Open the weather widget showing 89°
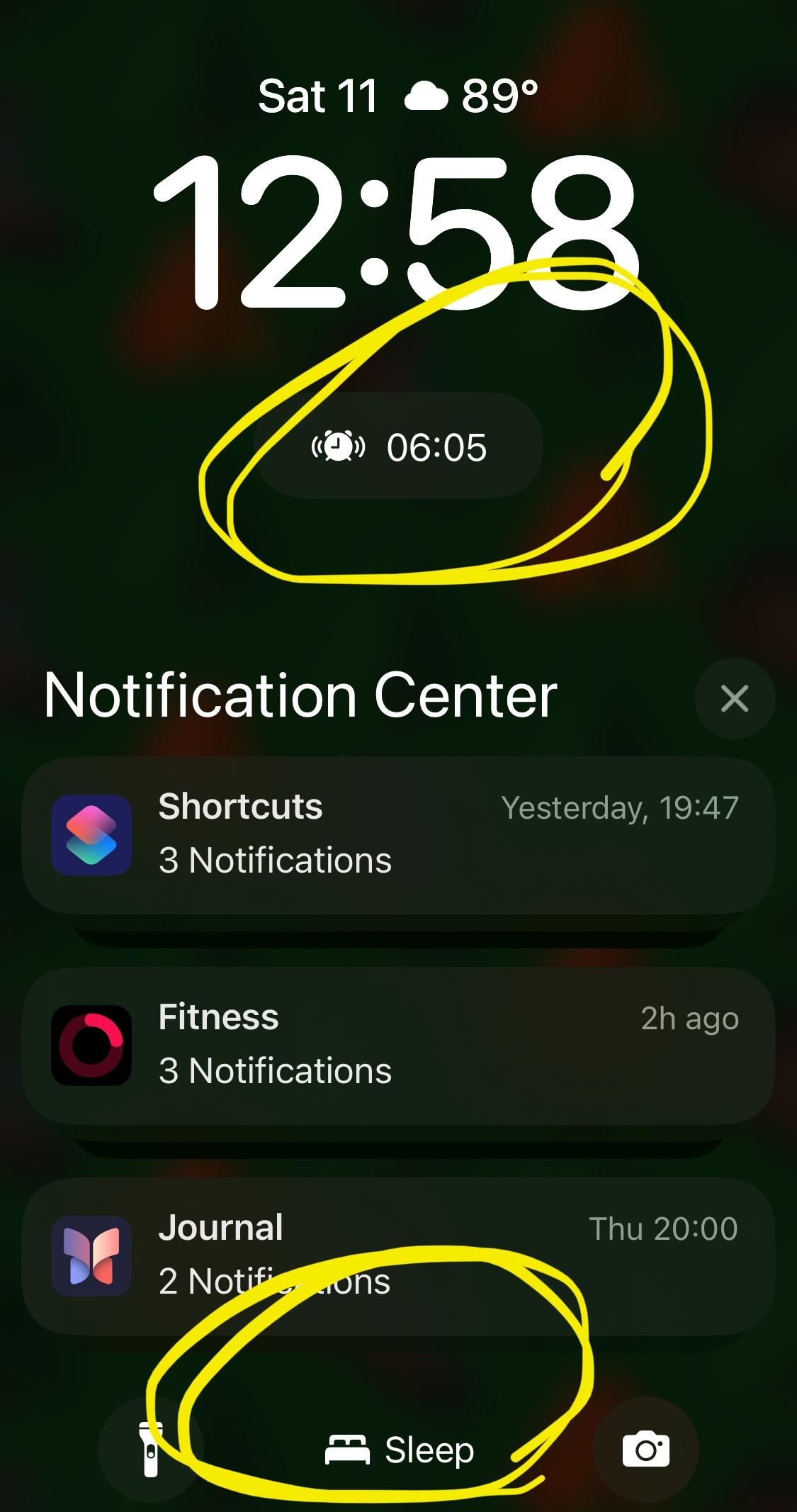797x1512 pixels. (x=470, y=96)
